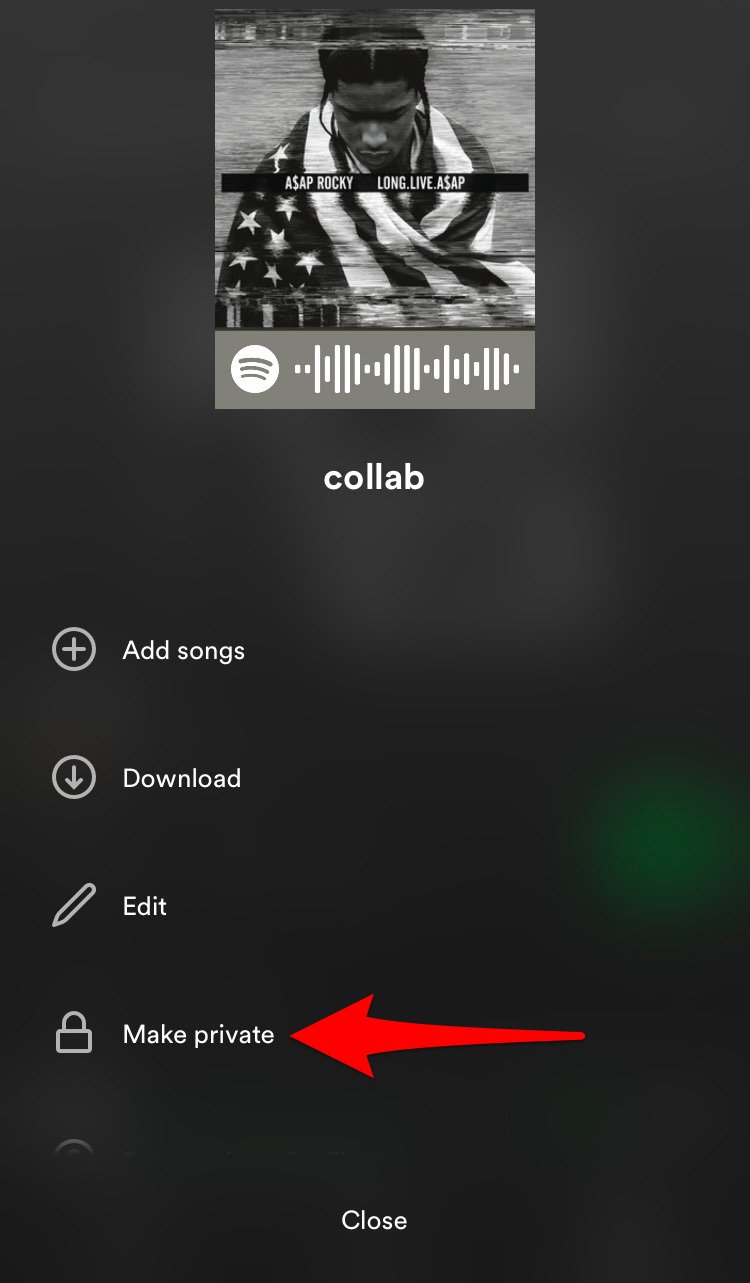Click the padlock icon beside Make private
750x1283 pixels.
click(x=73, y=1034)
